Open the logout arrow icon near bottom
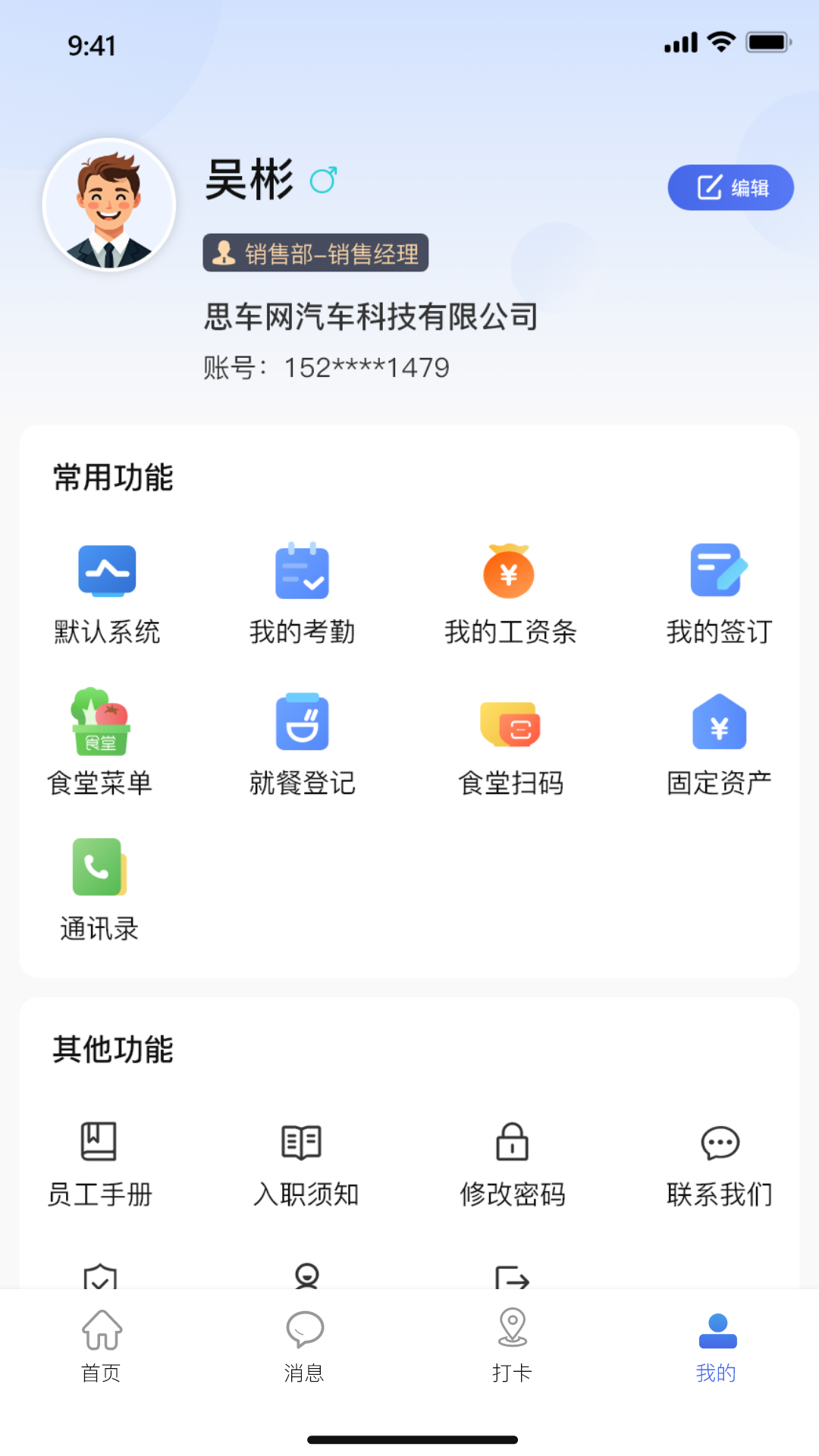The width and height of the screenshot is (819, 1456). (x=512, y=1279)
